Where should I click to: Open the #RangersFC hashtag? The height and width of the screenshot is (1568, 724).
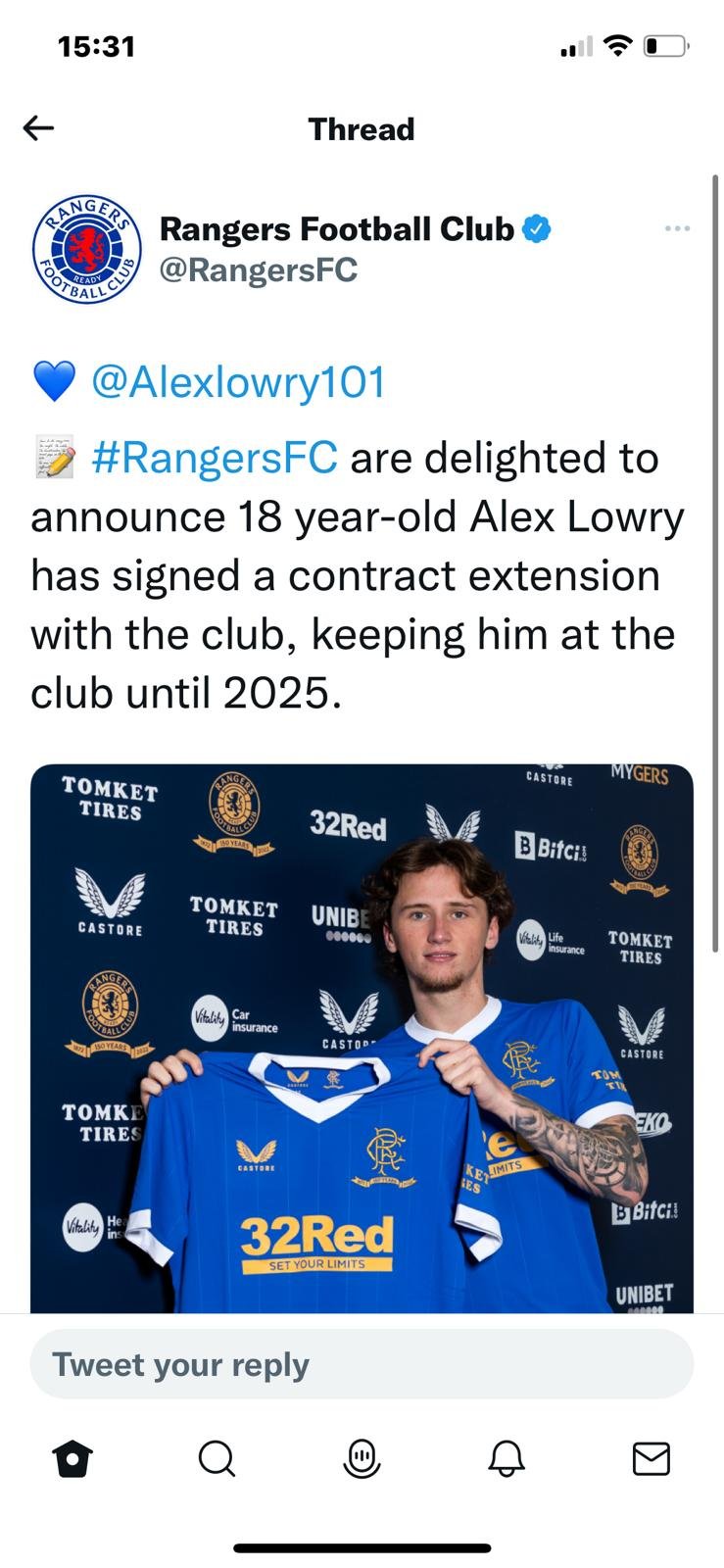pos(215,458)
